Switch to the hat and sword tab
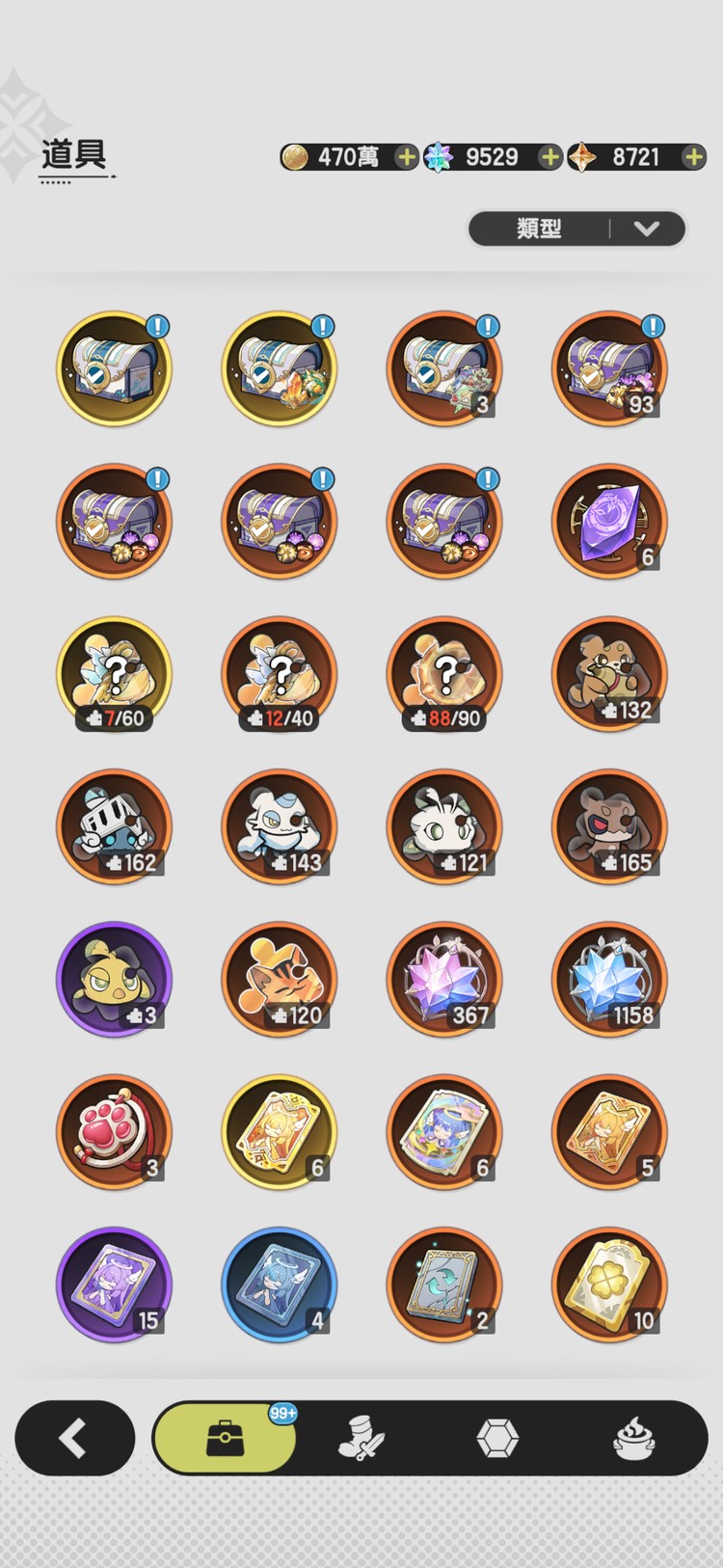The image size is (723, 1568). click(x=361, y=1440)
